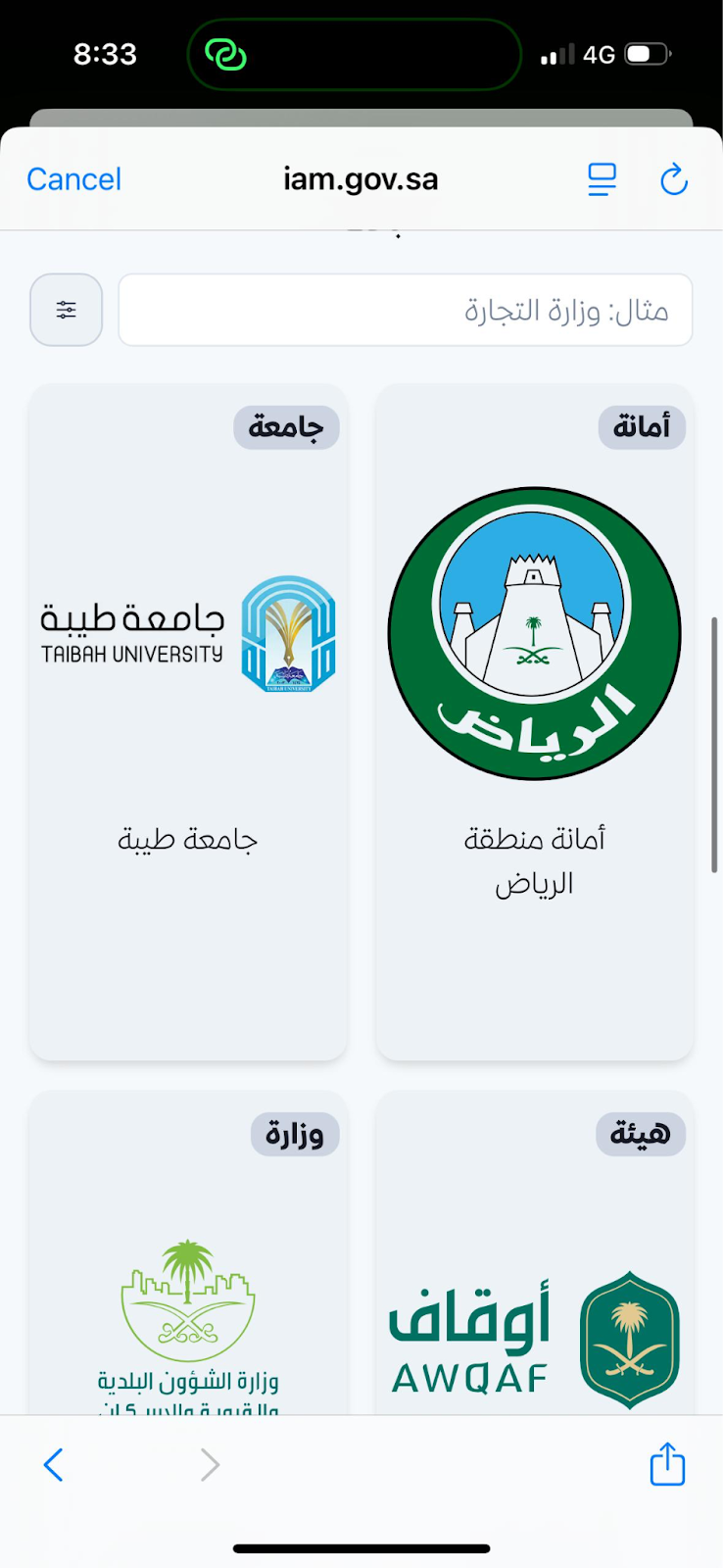Image resolution: width=723 pixels, height=1568 pixels.
Task: Tap the Cancel link to close browser view
Action: (x=73, y=179)
